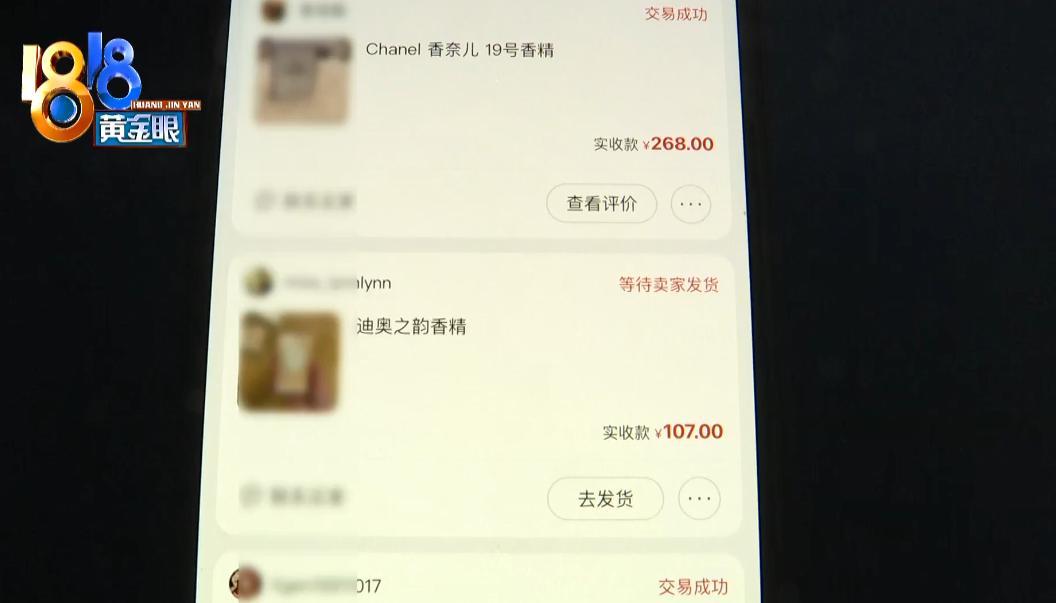This screenshot has width=1056, height=603.
Task: Open more options for the Chanel 香奈儿 order
Action: tap(691, 204)
